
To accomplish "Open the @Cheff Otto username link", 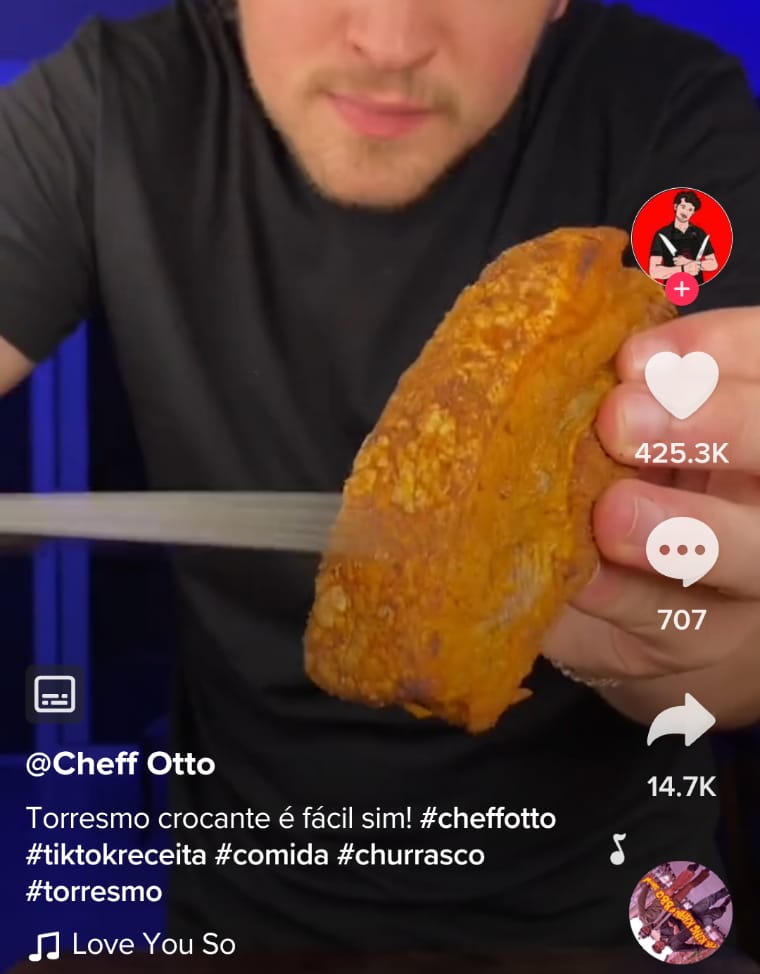I will 120,765.
